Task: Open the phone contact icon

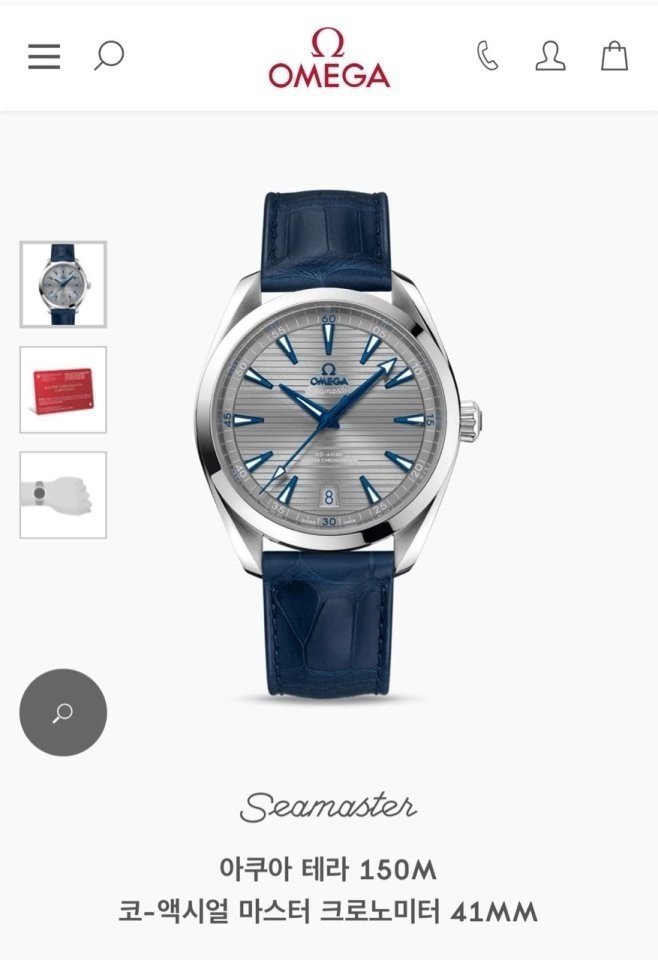Action: click(x=487, y=56)
